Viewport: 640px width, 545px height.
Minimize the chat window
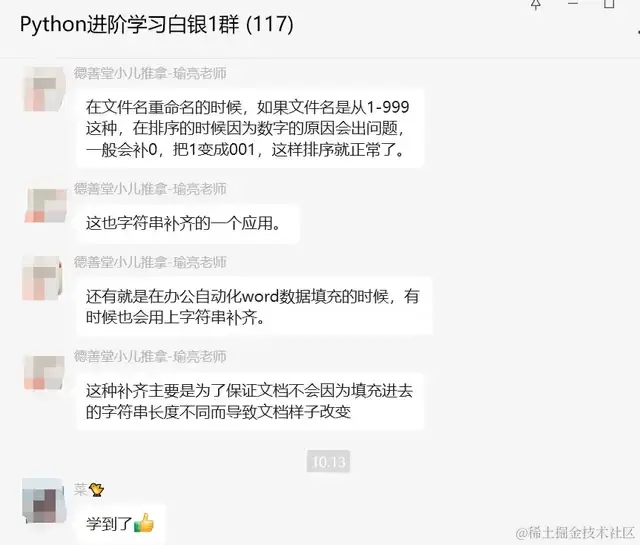(x=573, y=4)
